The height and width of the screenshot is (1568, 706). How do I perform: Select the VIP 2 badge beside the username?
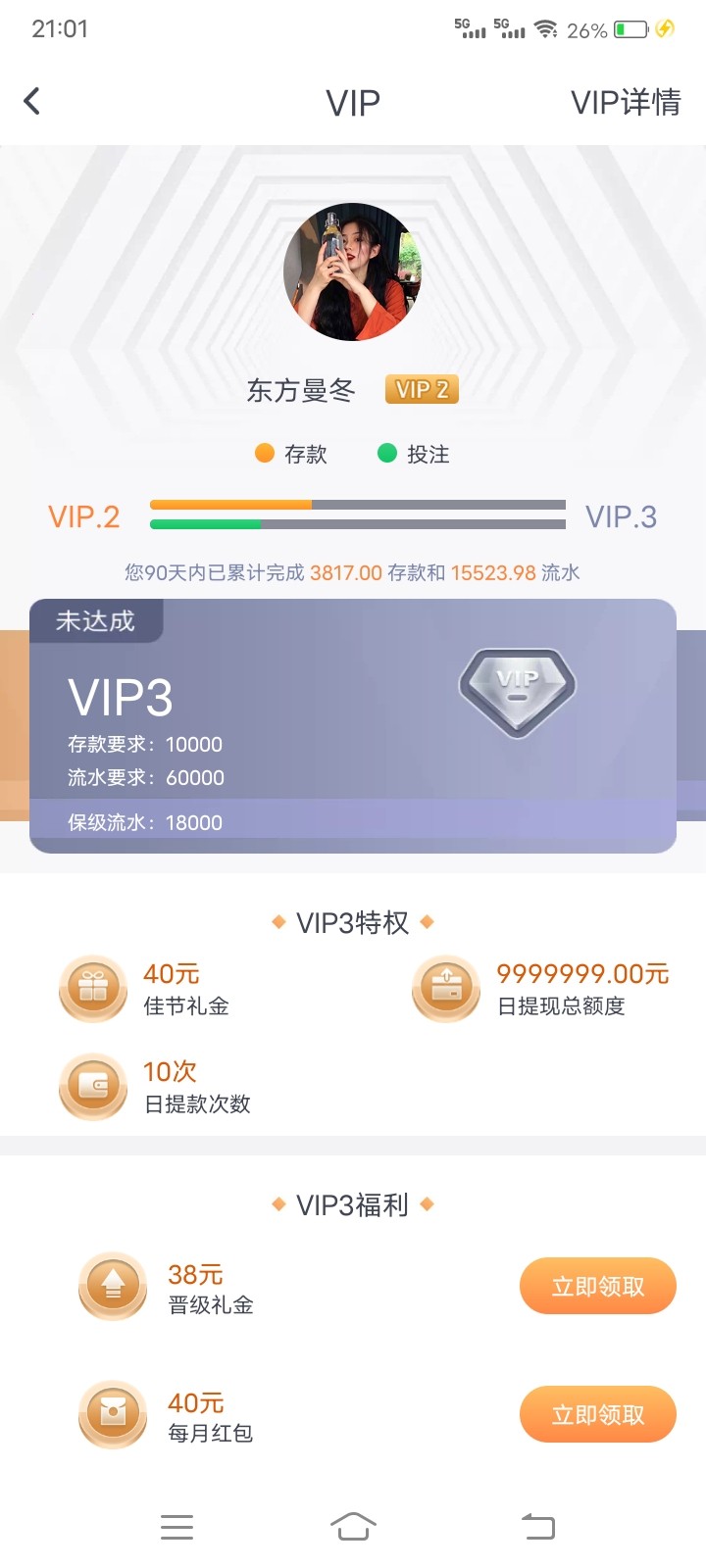422,389
